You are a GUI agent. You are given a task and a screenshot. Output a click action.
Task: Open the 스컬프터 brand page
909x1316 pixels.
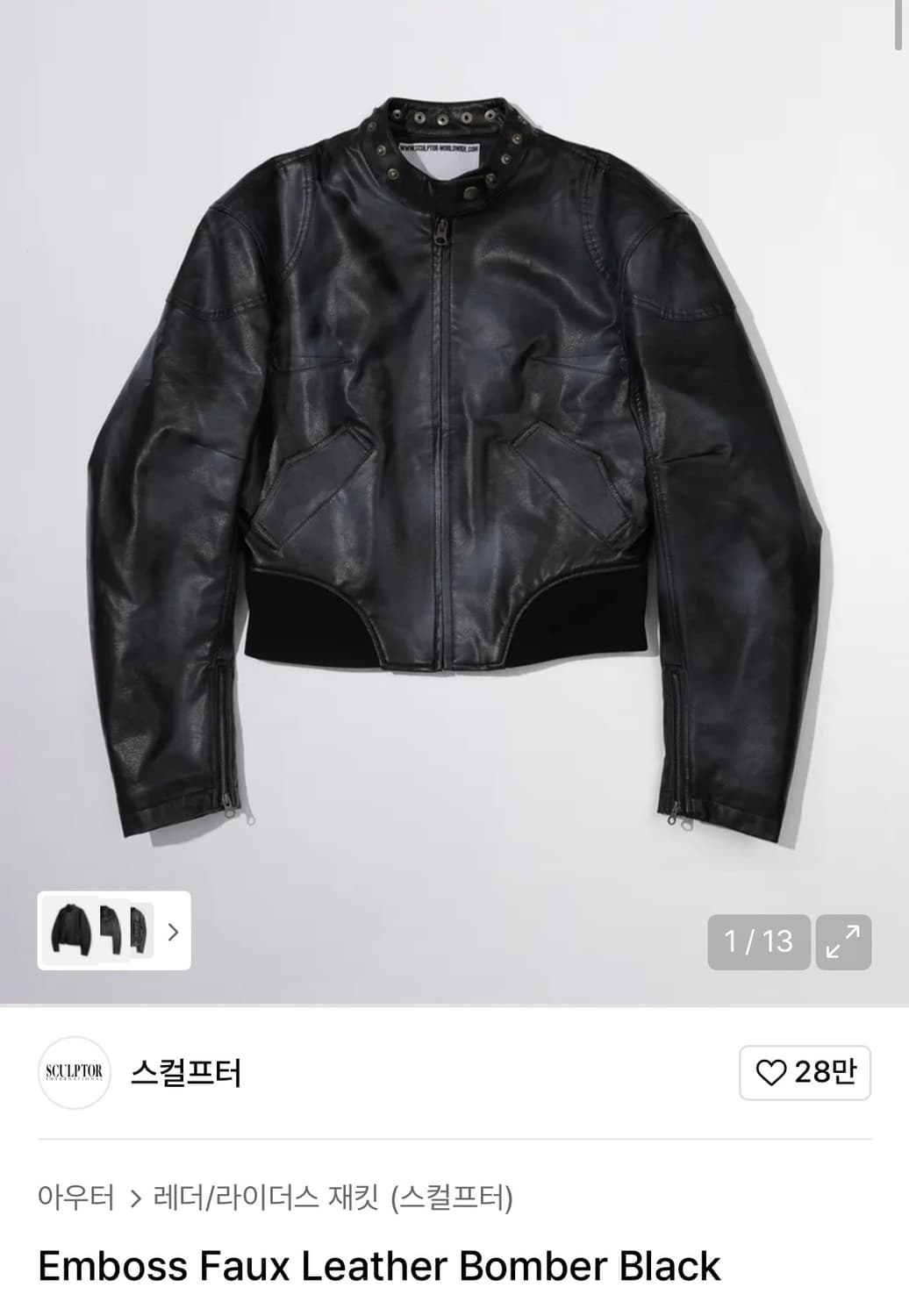click(x=186, y=1072)
